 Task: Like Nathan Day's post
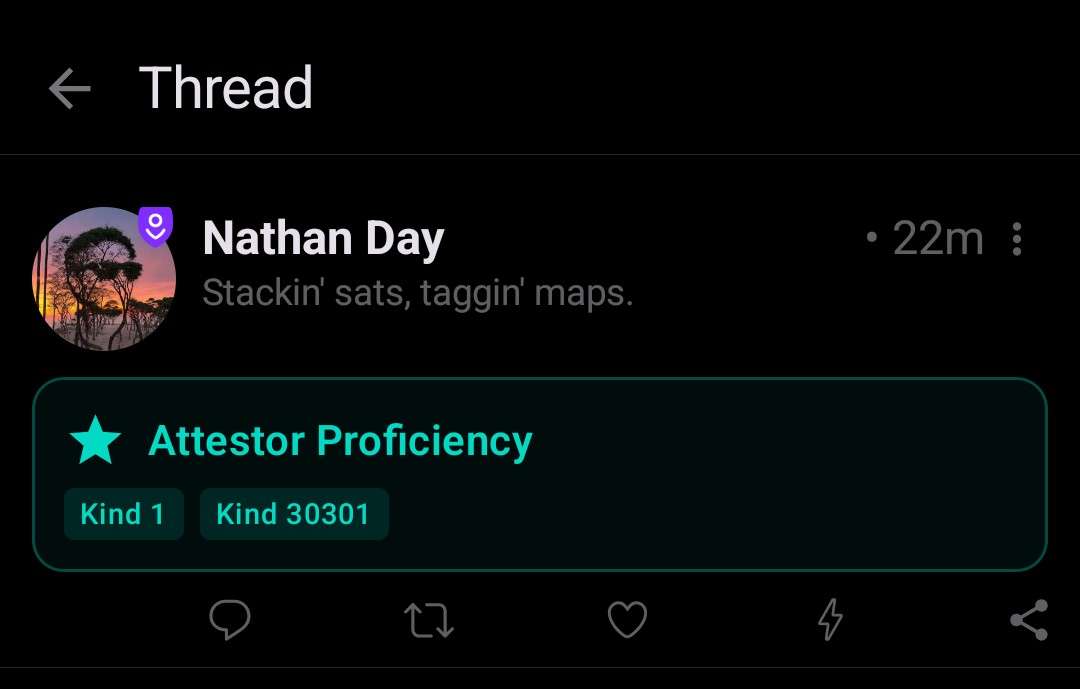[628, 620]
